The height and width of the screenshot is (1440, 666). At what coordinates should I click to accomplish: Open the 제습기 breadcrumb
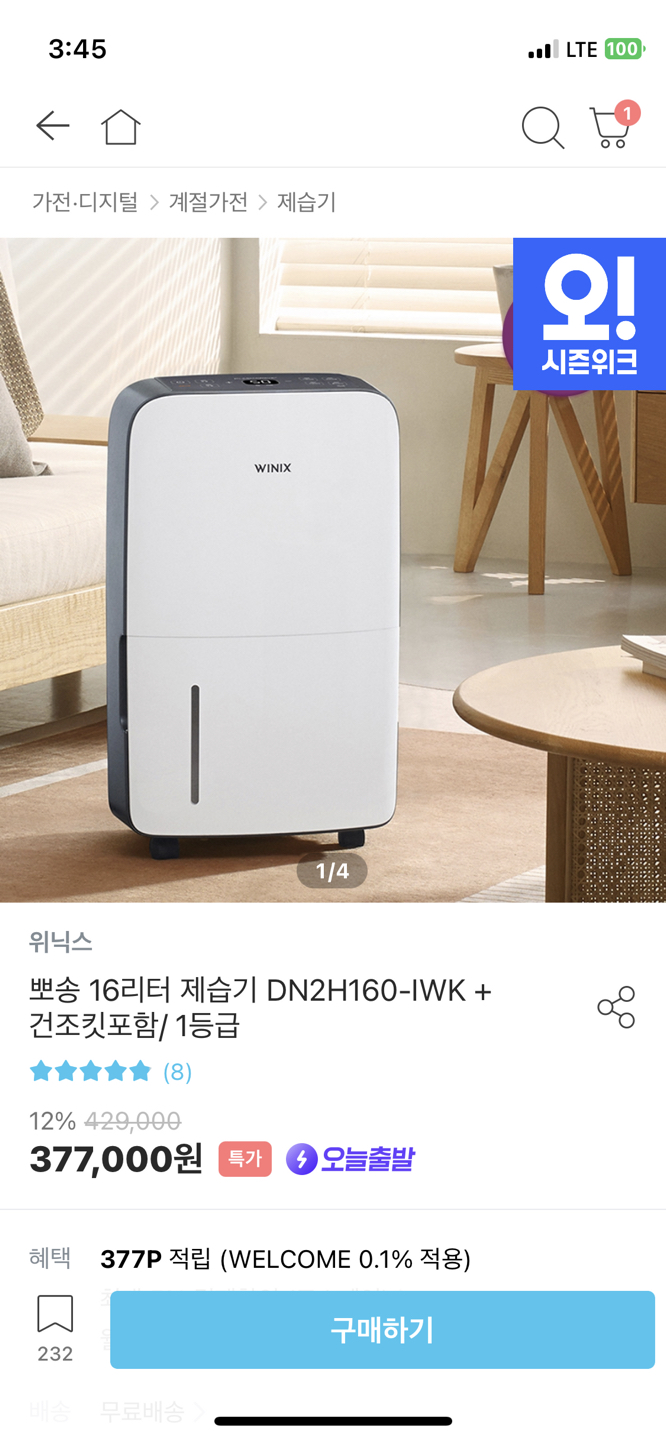(x=306, y=202)
